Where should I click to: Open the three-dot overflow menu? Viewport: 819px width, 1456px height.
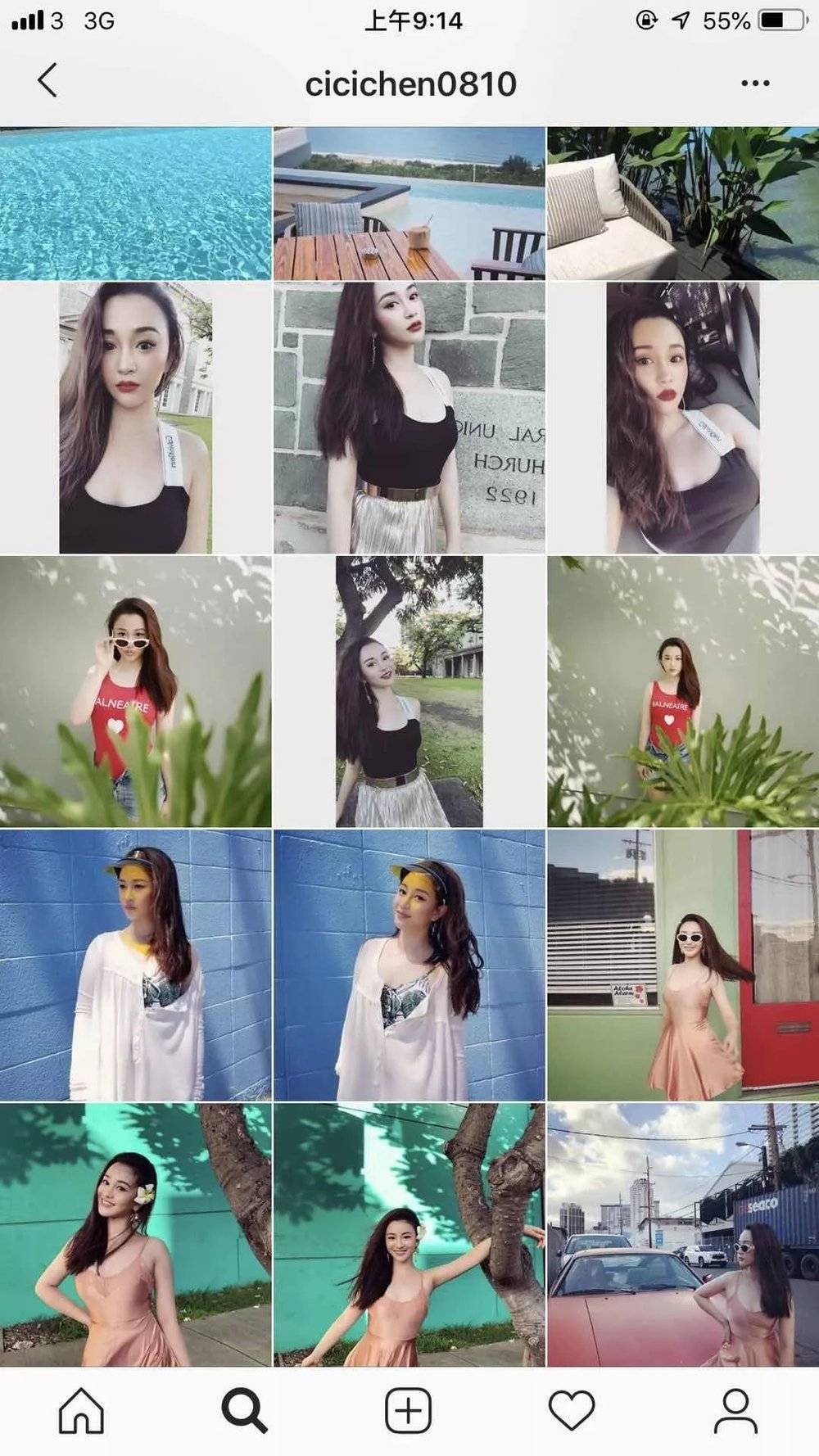754,84
